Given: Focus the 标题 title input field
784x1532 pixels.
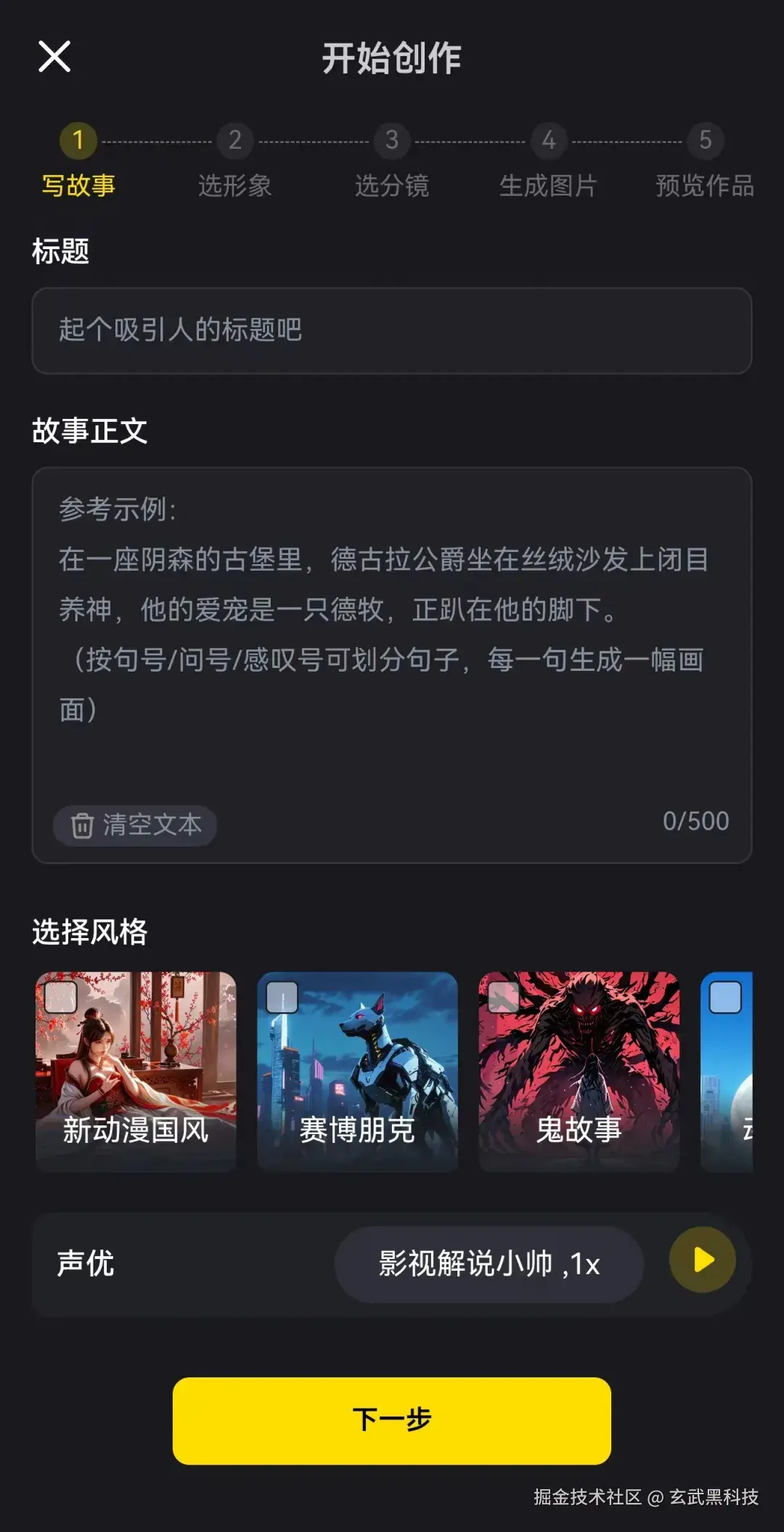Looking at the screenshot, I should pos(391,330).
